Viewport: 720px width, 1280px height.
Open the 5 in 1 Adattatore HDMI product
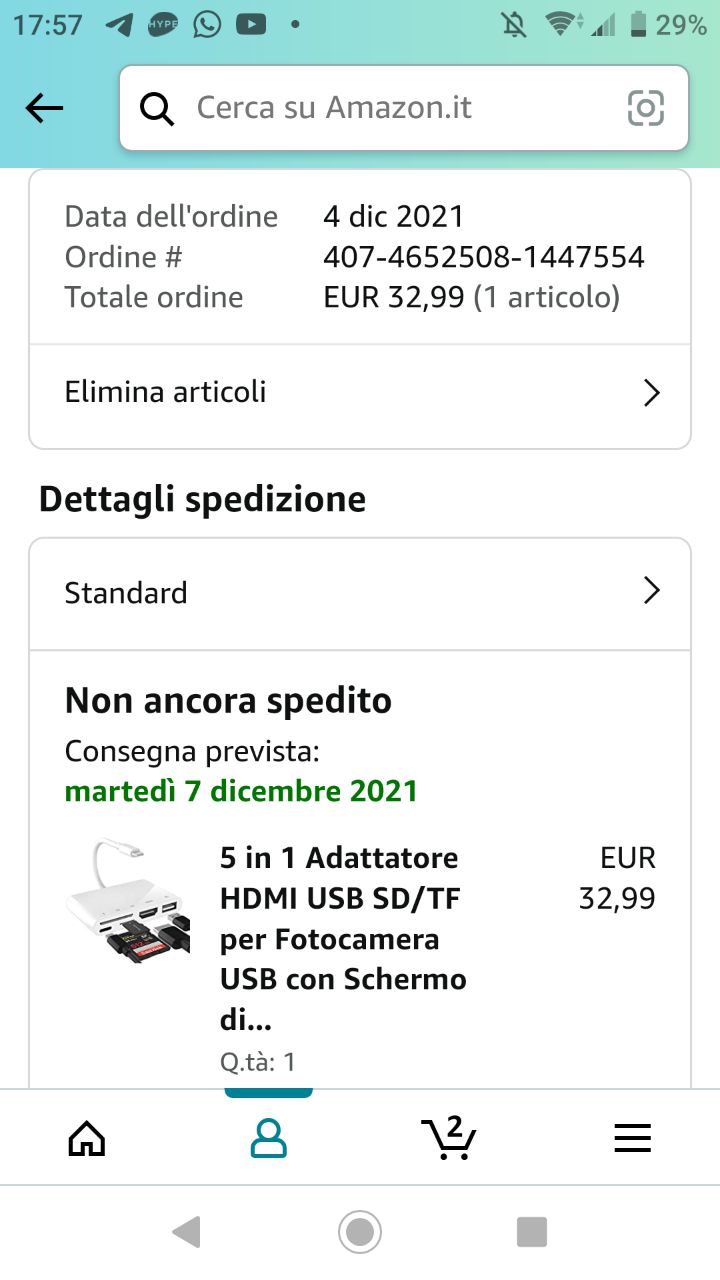(340, 939)
